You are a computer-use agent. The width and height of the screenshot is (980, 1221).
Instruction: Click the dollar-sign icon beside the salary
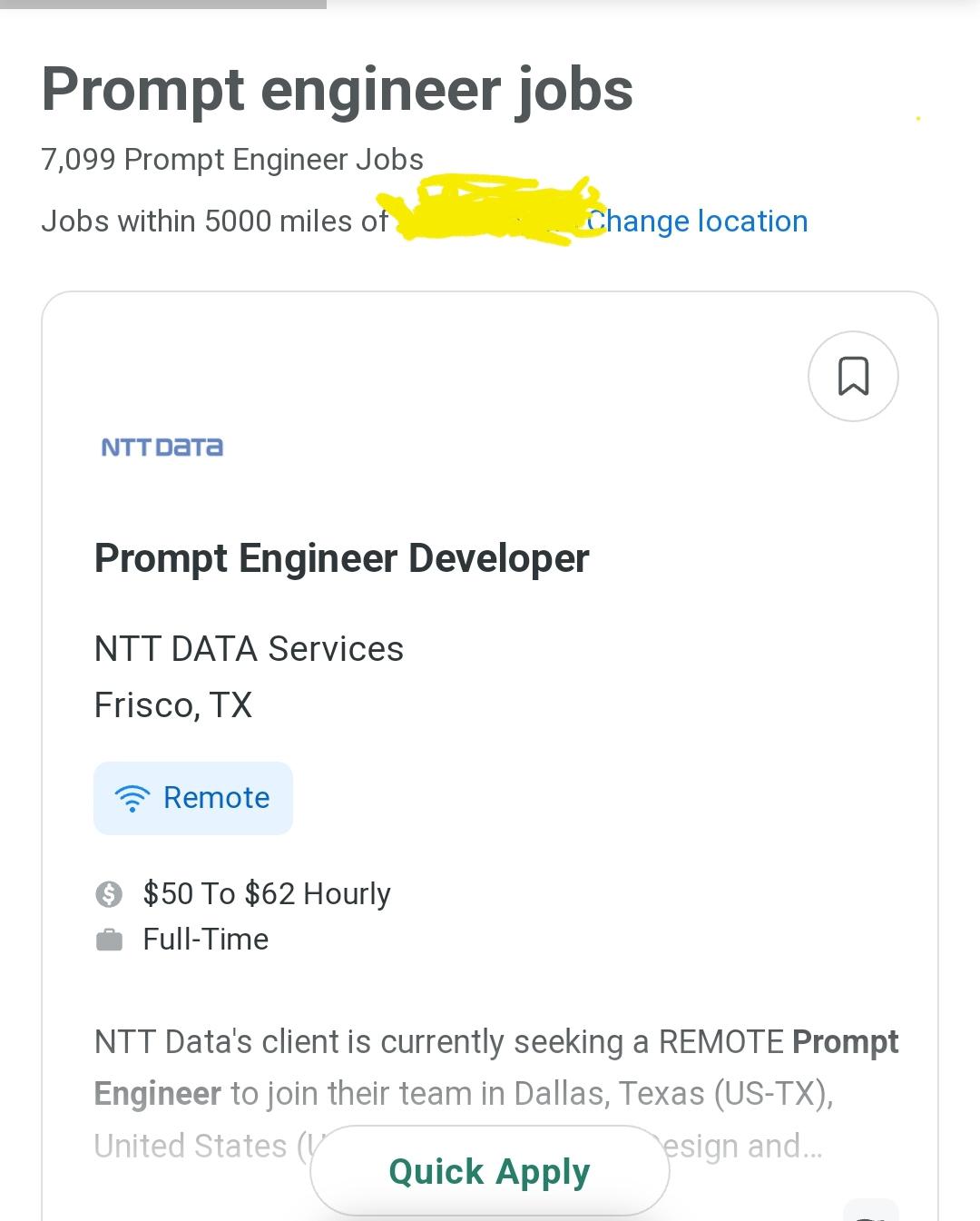click(x=110, y=894)
